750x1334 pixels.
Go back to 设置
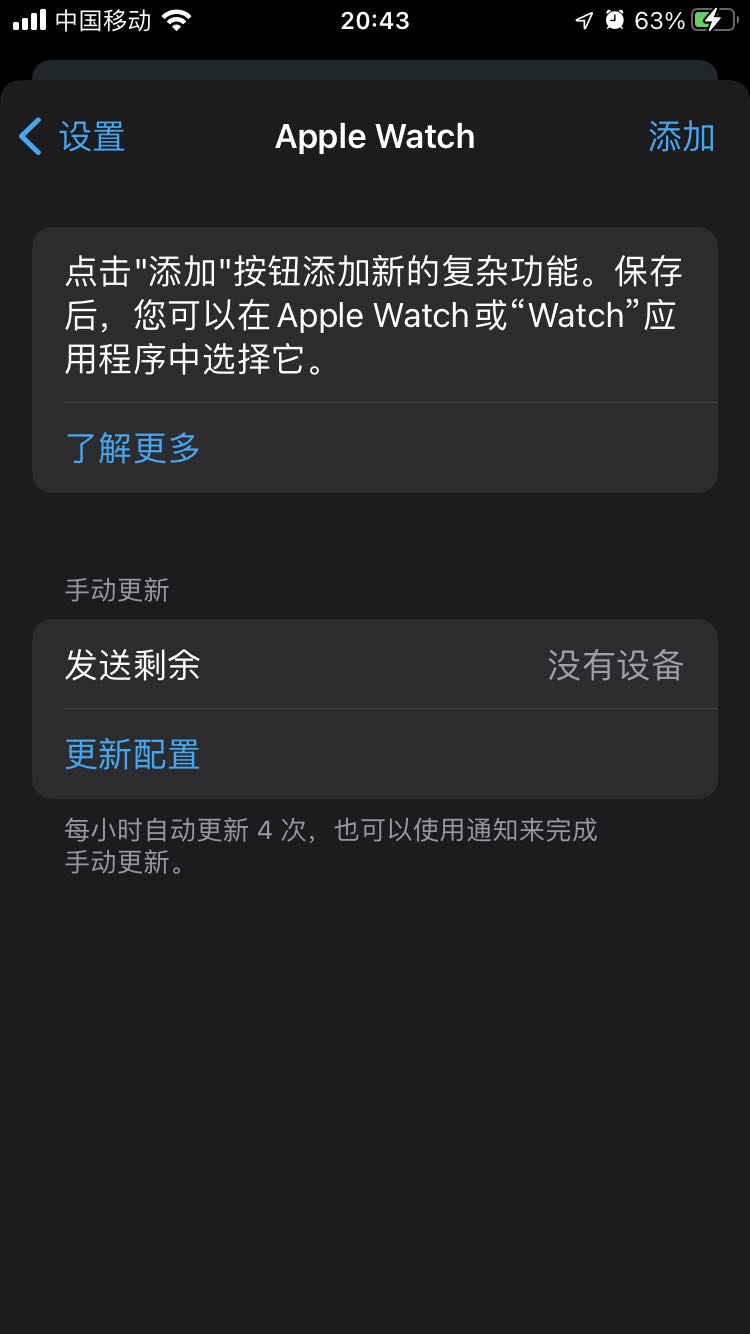click(72, 137)
